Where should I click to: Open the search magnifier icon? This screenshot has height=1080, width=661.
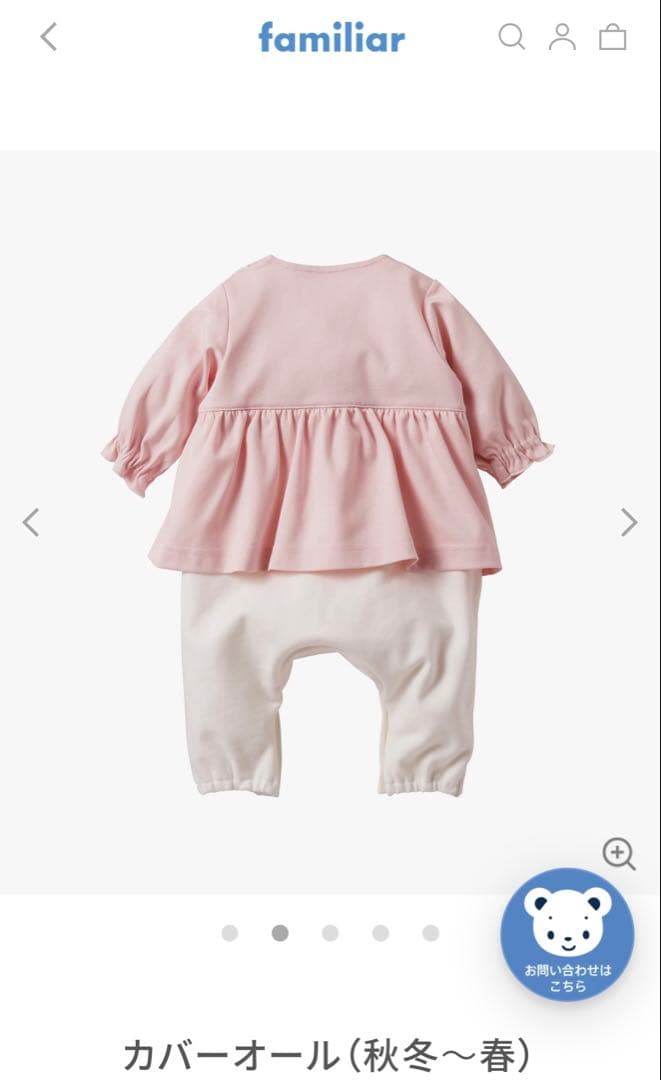[511, 38]
